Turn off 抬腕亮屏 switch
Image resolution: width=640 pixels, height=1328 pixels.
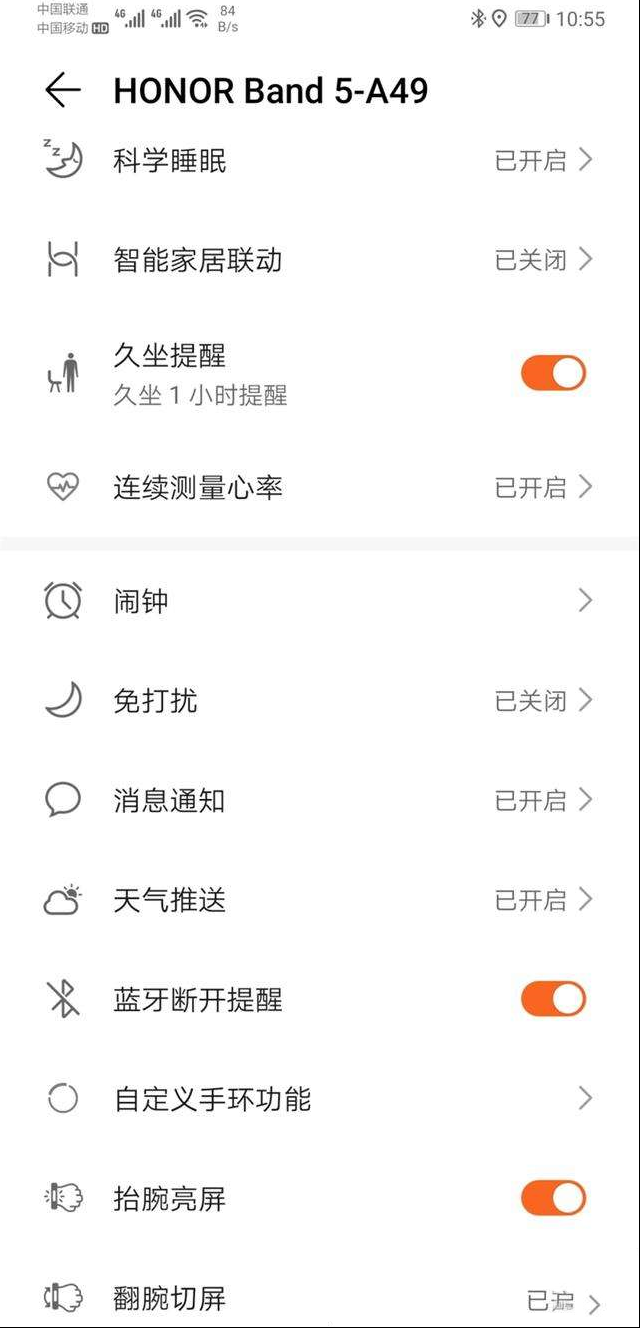point(553,1198)
